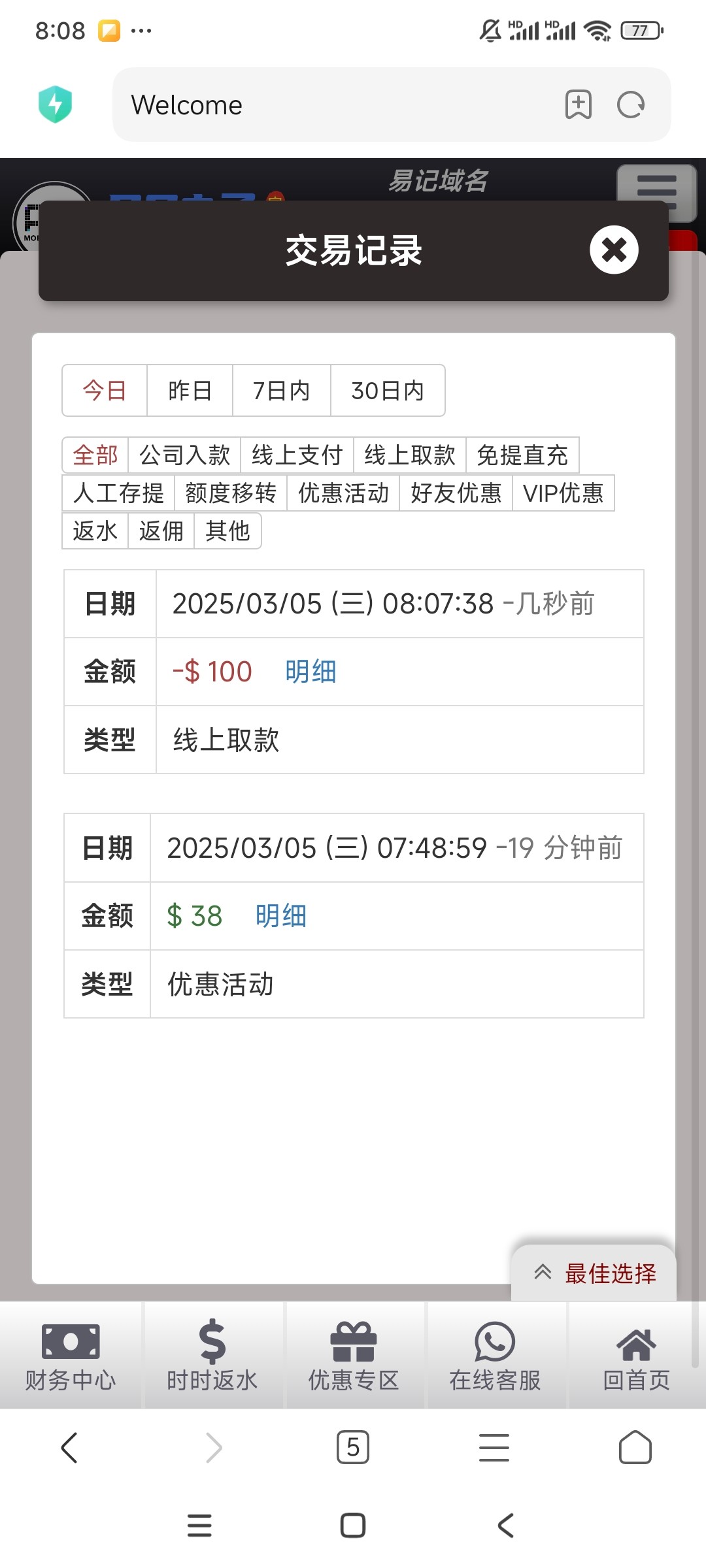Switch to the 7日内 date range

281,391
